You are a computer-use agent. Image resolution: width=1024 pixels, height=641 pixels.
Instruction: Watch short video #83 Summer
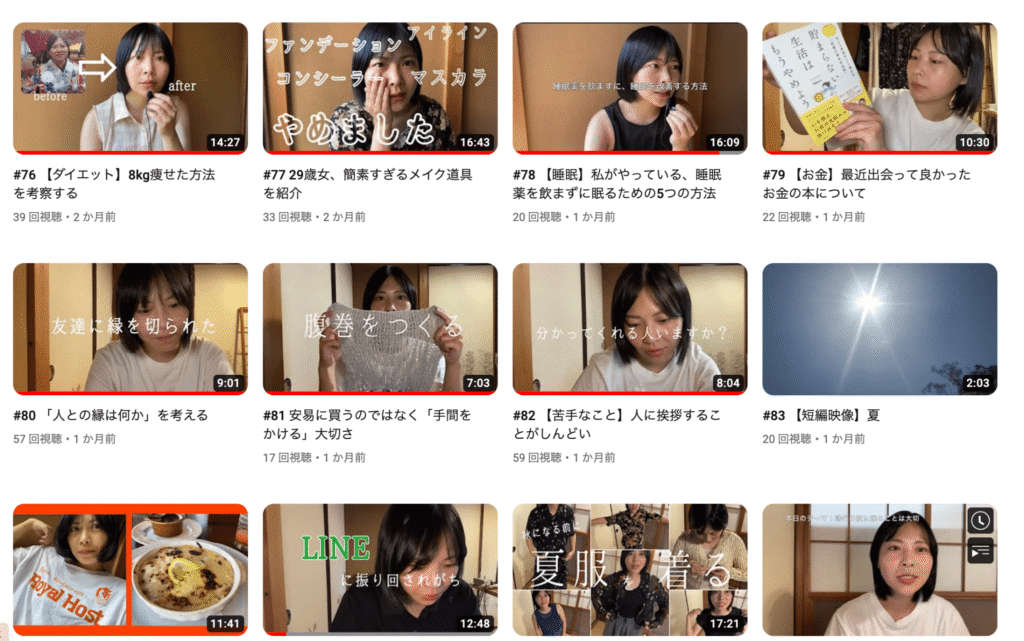tap(879, 328)
